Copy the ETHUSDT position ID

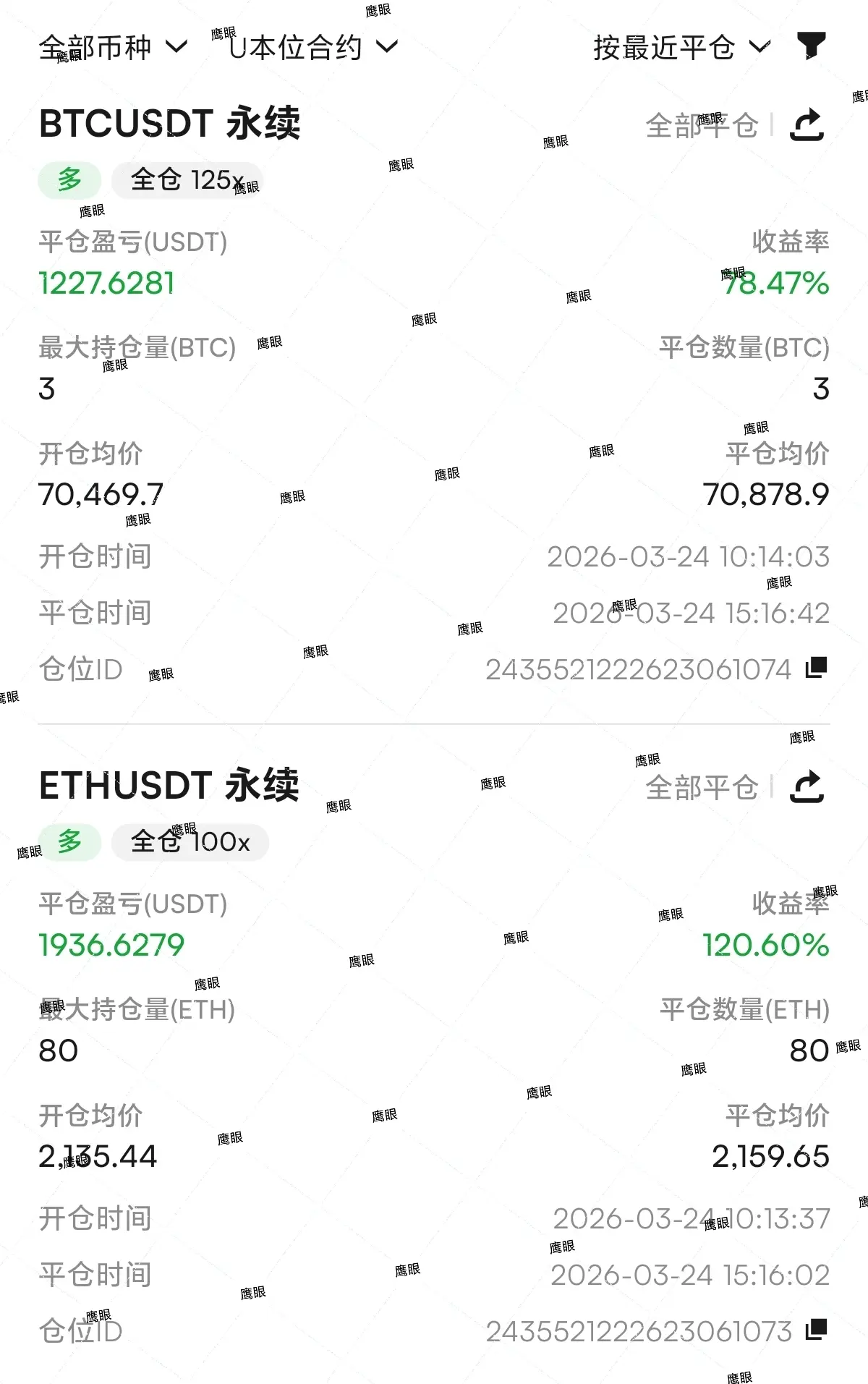817,1330
